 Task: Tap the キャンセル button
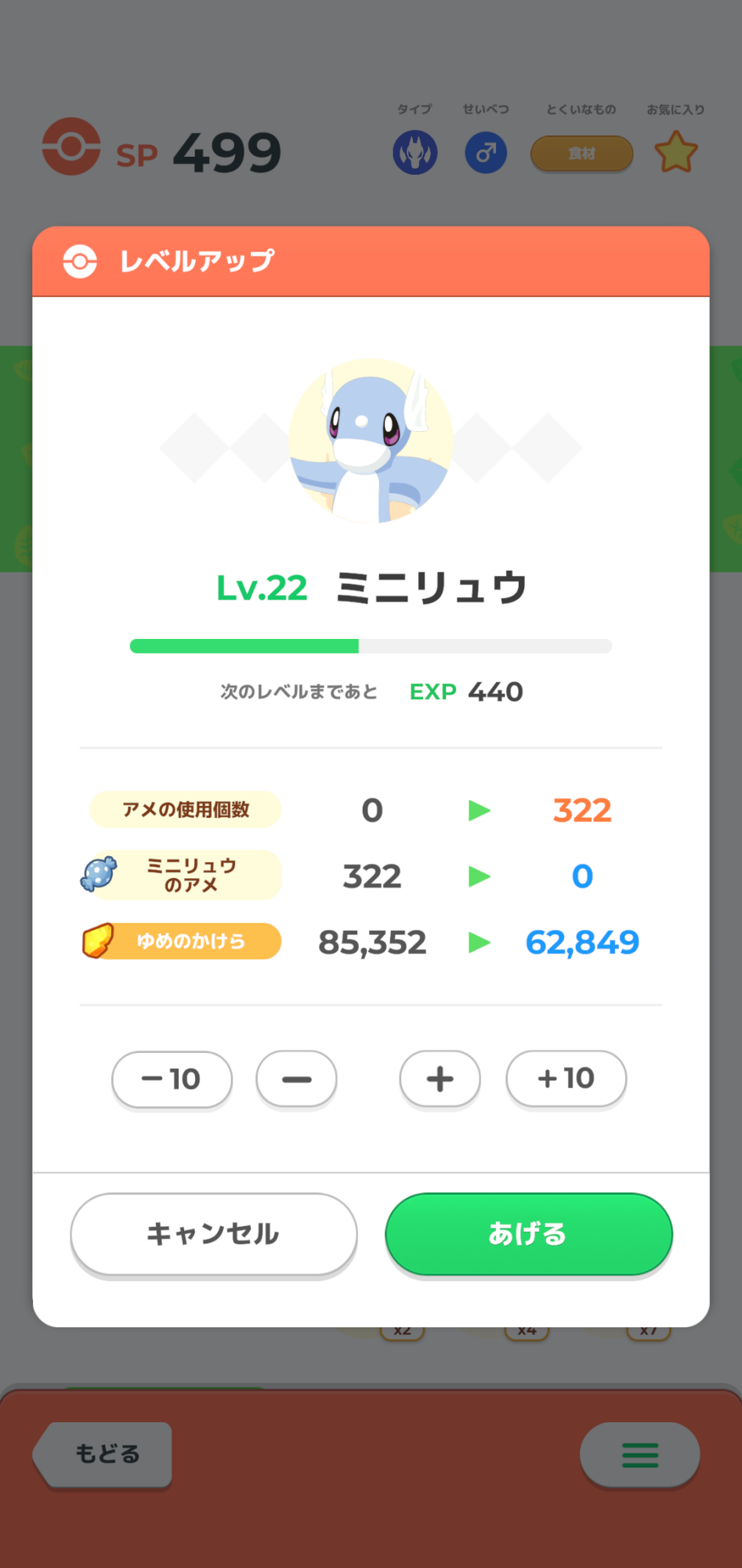tap(213, 1234)
